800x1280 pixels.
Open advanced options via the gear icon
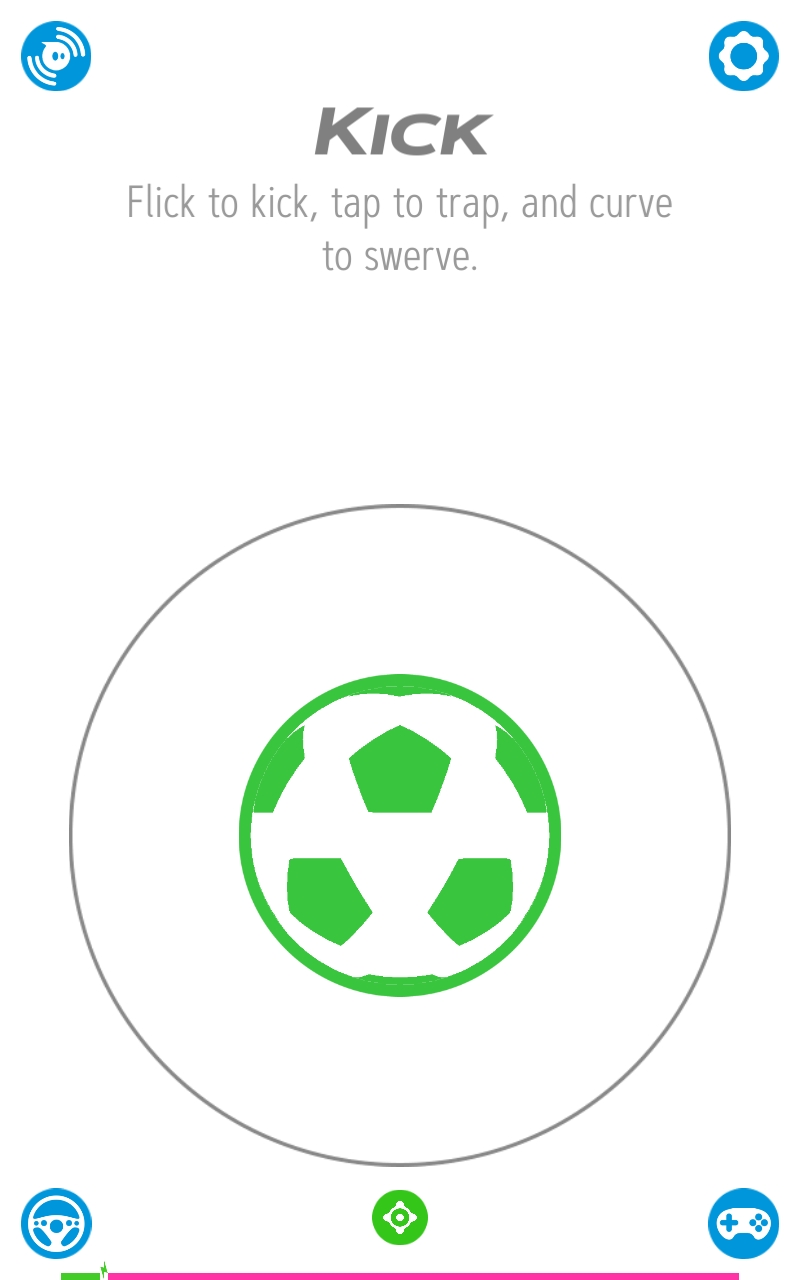point(744,57)
